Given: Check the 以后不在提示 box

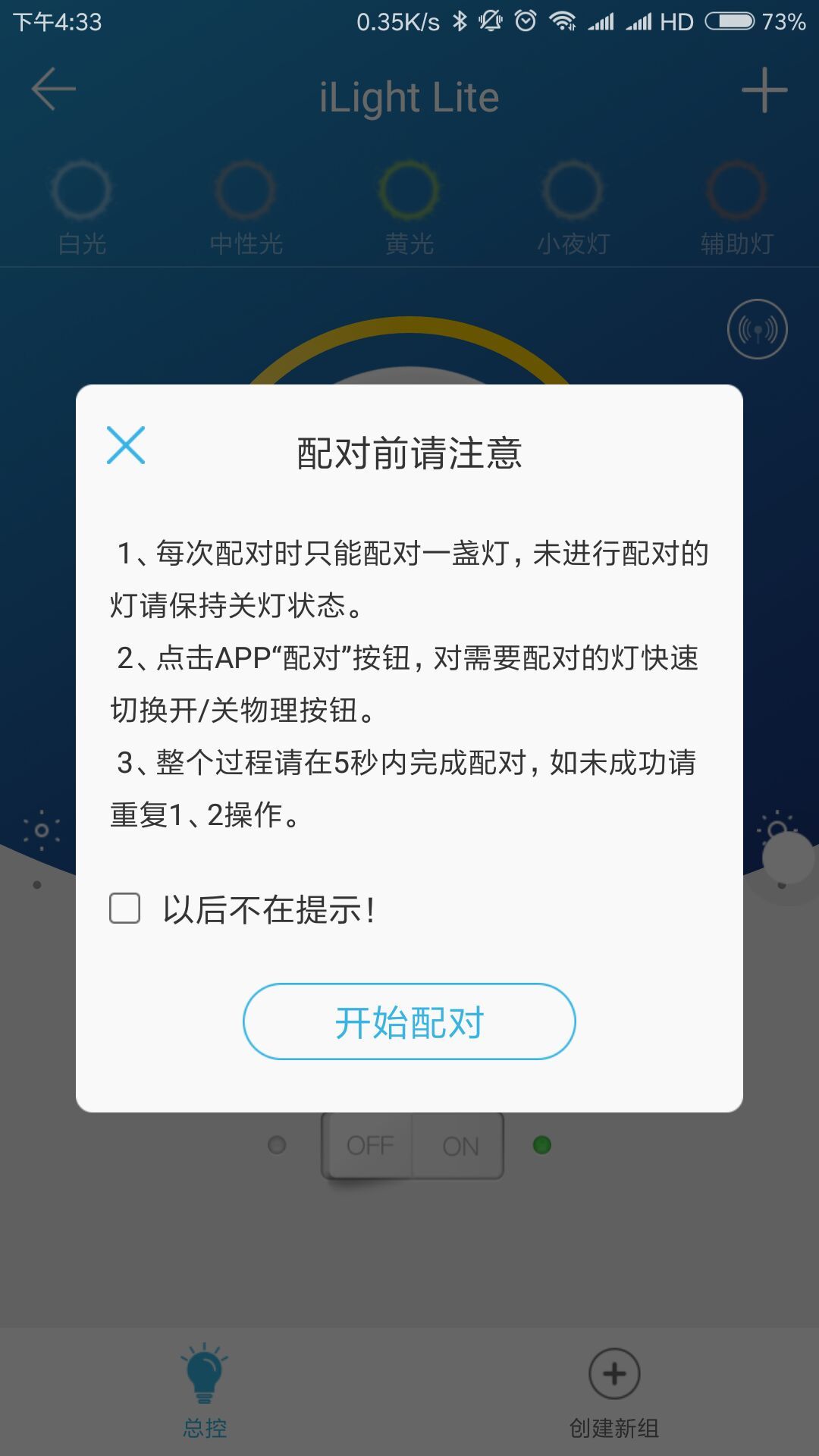Looking at the screenshot, I should [125, 908].
